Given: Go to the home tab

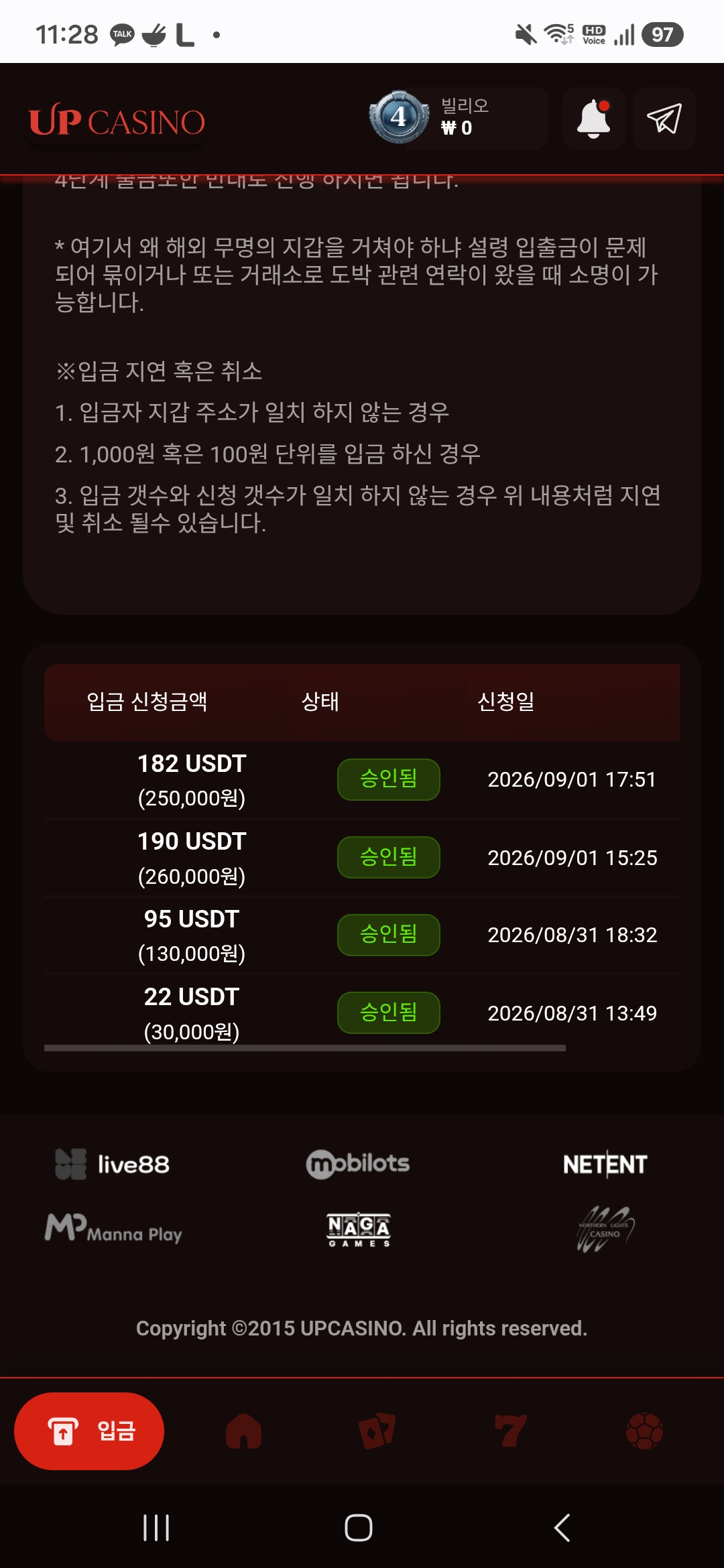Looking at the screenshot, I should pos(244,1431).
